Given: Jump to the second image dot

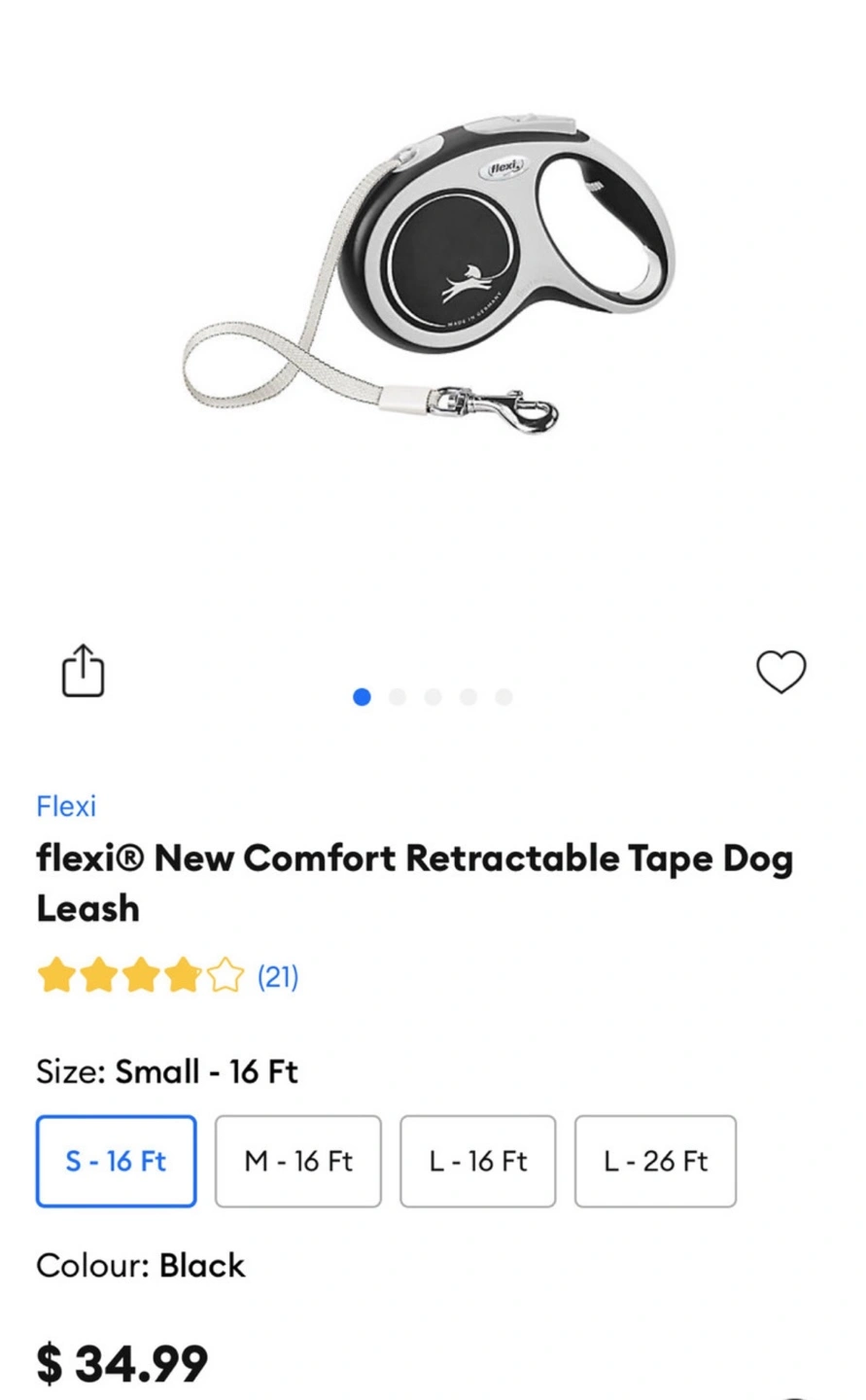Looking at the screenshot, I should [397, 697].
